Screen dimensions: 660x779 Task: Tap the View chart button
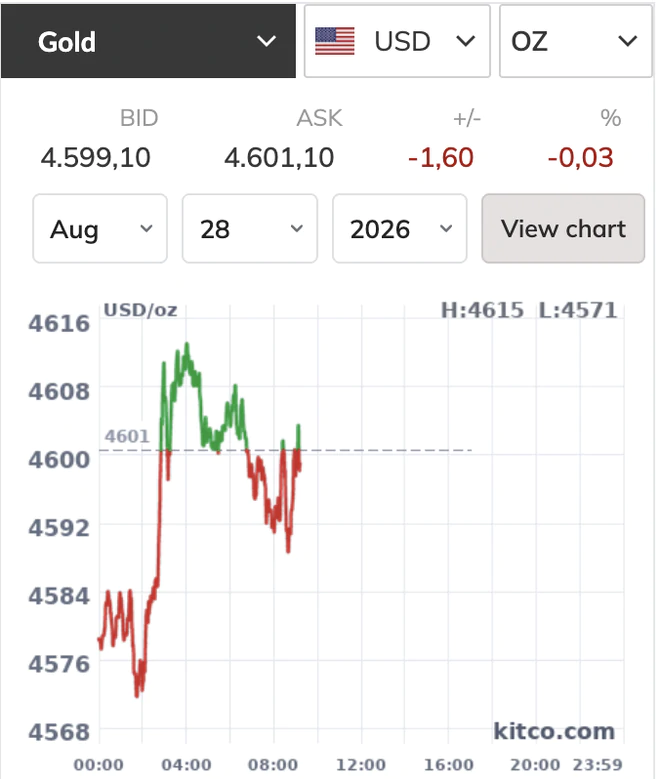(563, 229)
